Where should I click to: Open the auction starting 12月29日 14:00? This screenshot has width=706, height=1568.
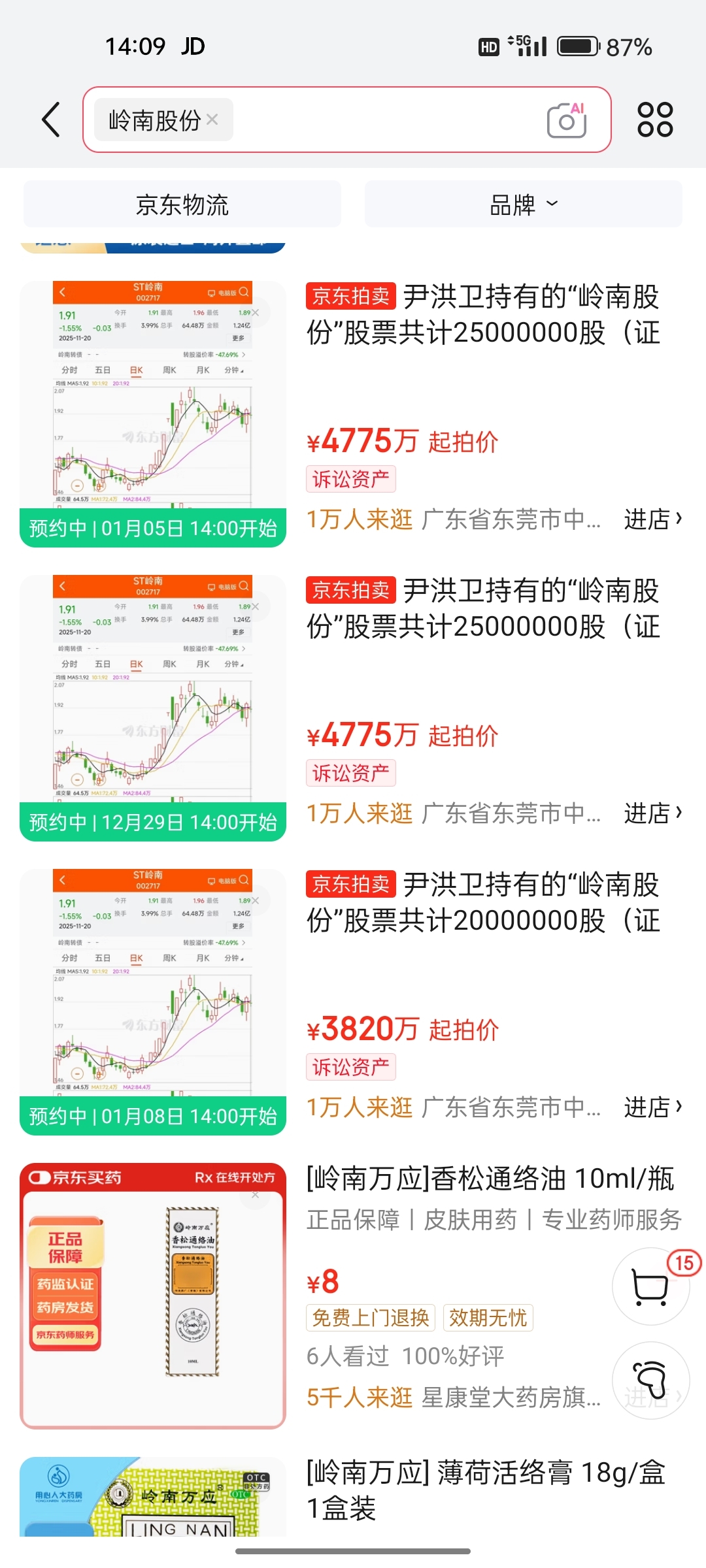click(x=482, y=609)
